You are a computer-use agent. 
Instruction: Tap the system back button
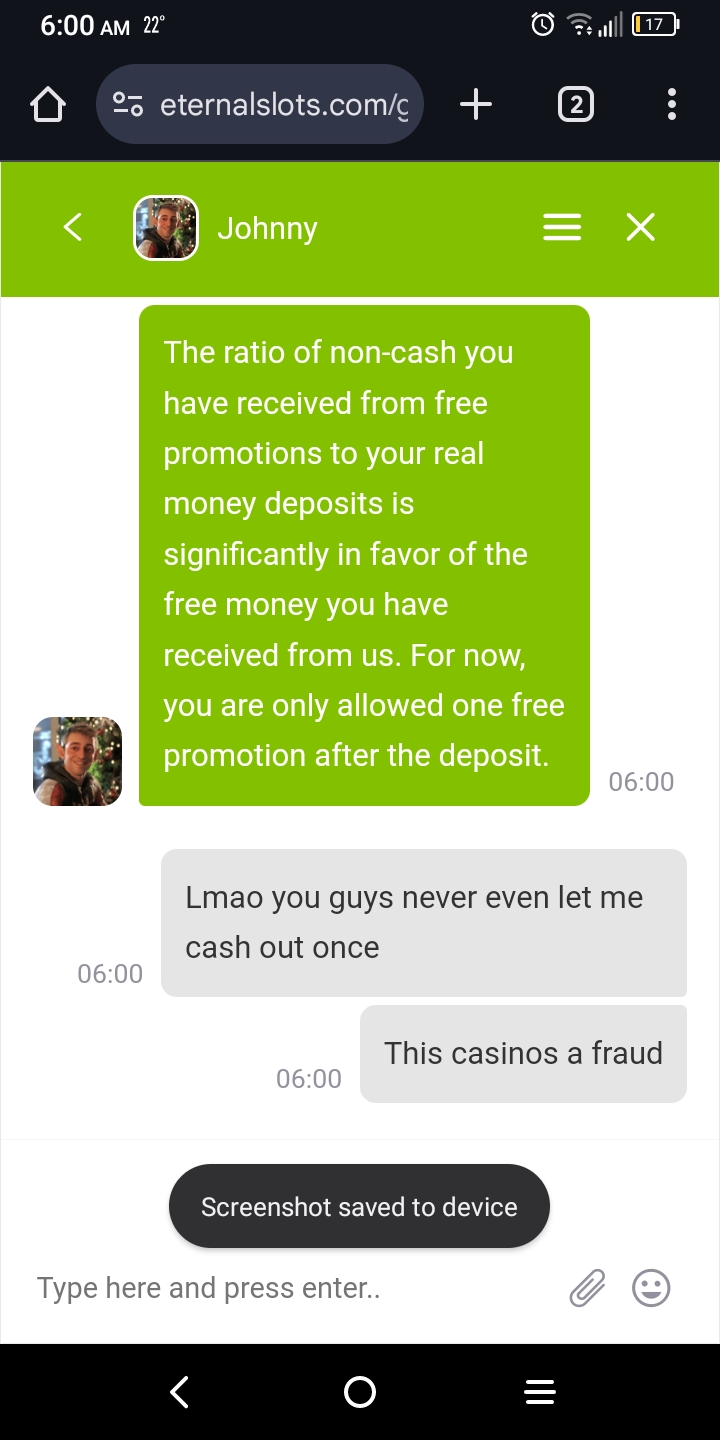tap(180, 1392)
